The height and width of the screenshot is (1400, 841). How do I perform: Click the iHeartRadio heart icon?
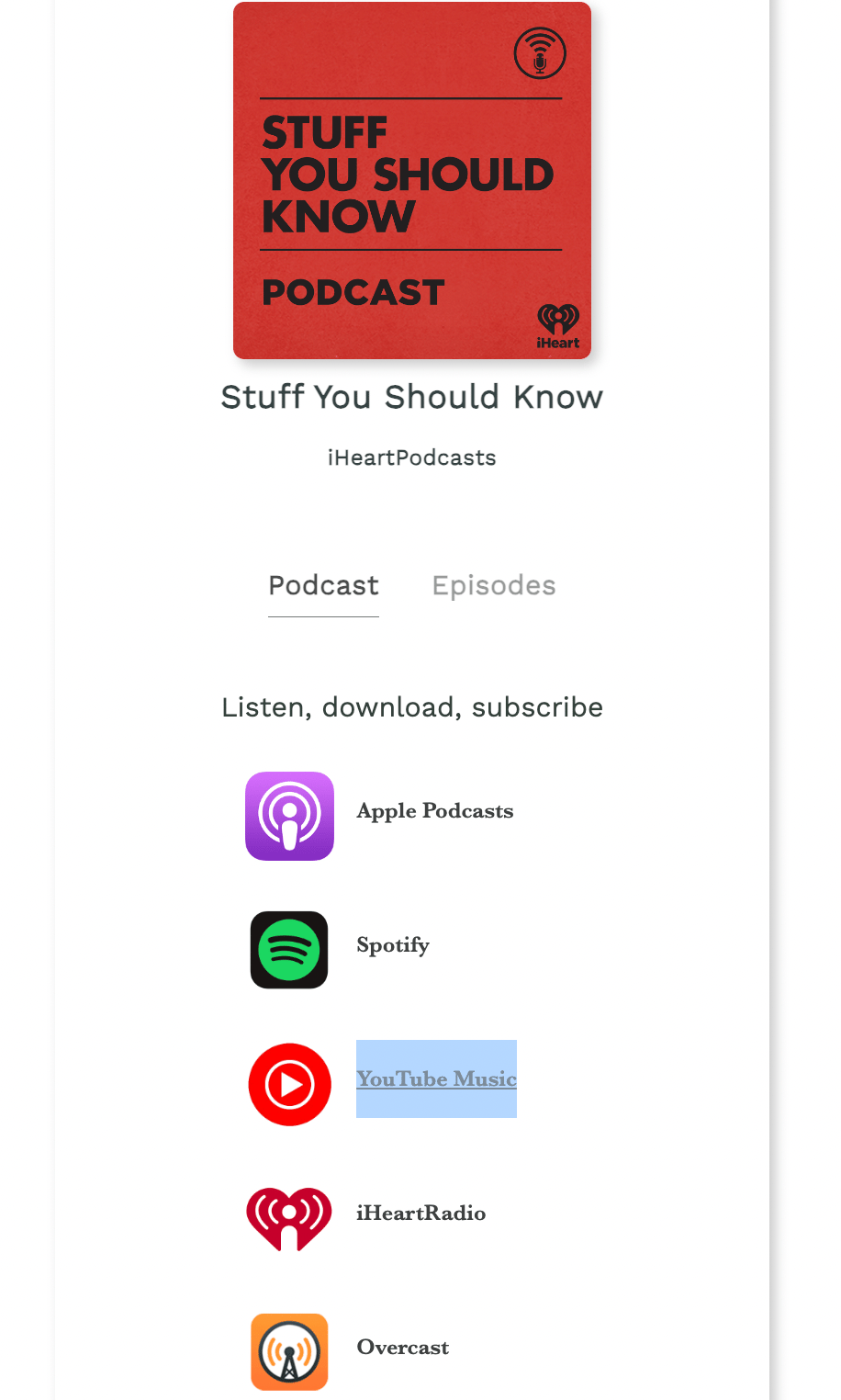coord(289,1217)
